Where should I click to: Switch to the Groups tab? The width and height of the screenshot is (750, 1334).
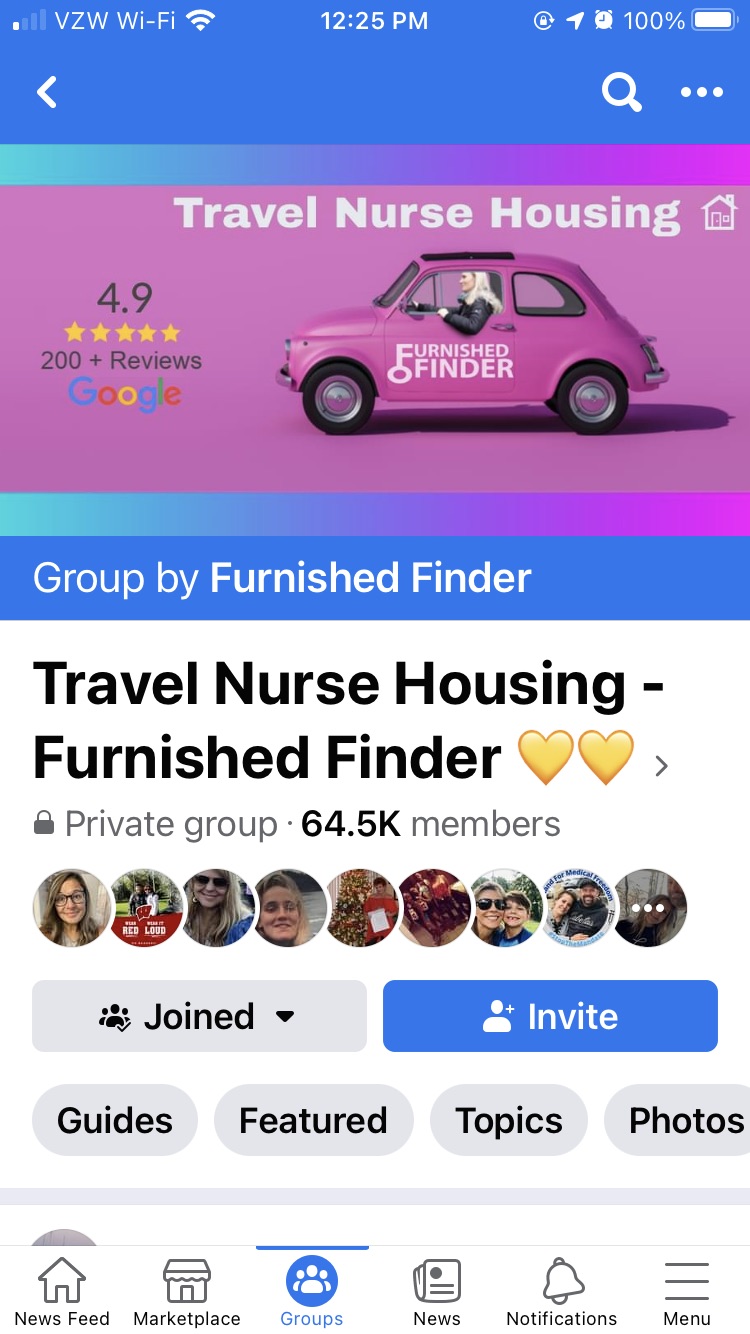click(312, 1290)
